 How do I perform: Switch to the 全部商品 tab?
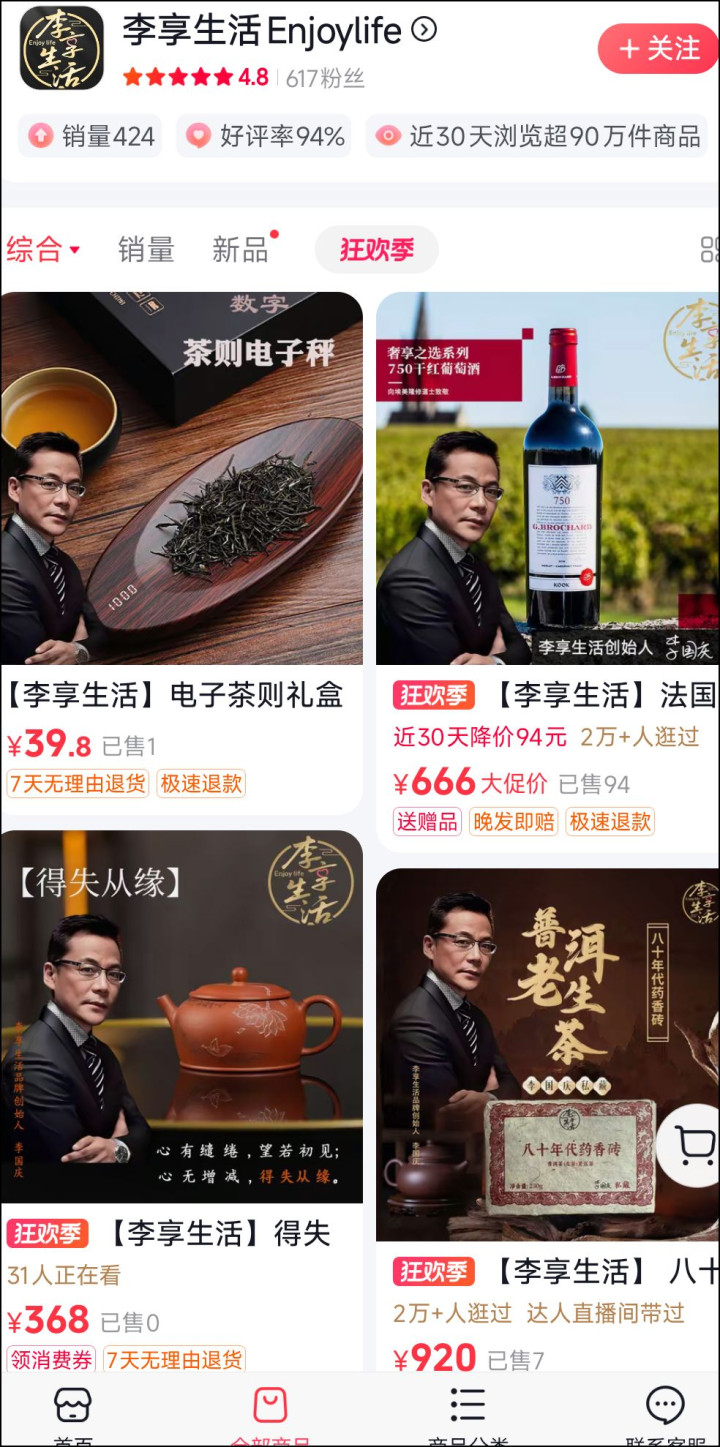click(269, 1410)
